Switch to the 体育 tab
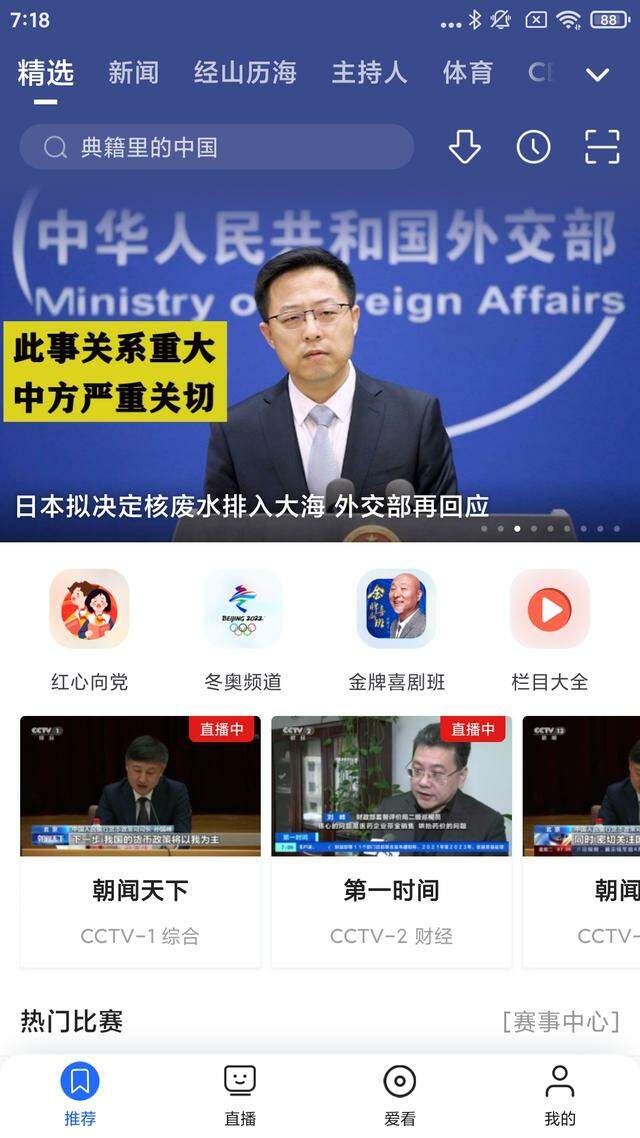Image resolution: width=640 pixels, height=1138 pixels. pos(467,72)
